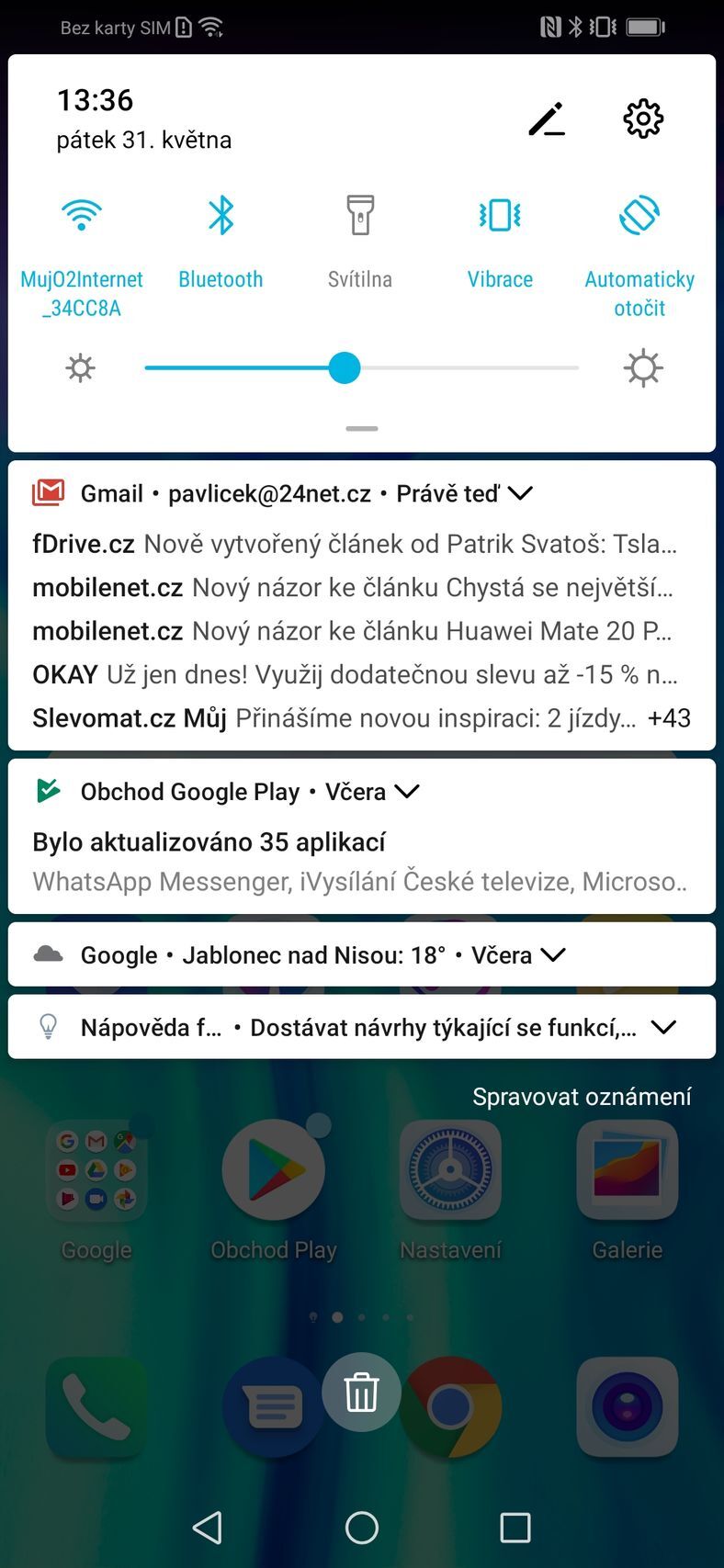
Task: Toggle the Vibrace sound mode tile
Action: tap(500, 217)
